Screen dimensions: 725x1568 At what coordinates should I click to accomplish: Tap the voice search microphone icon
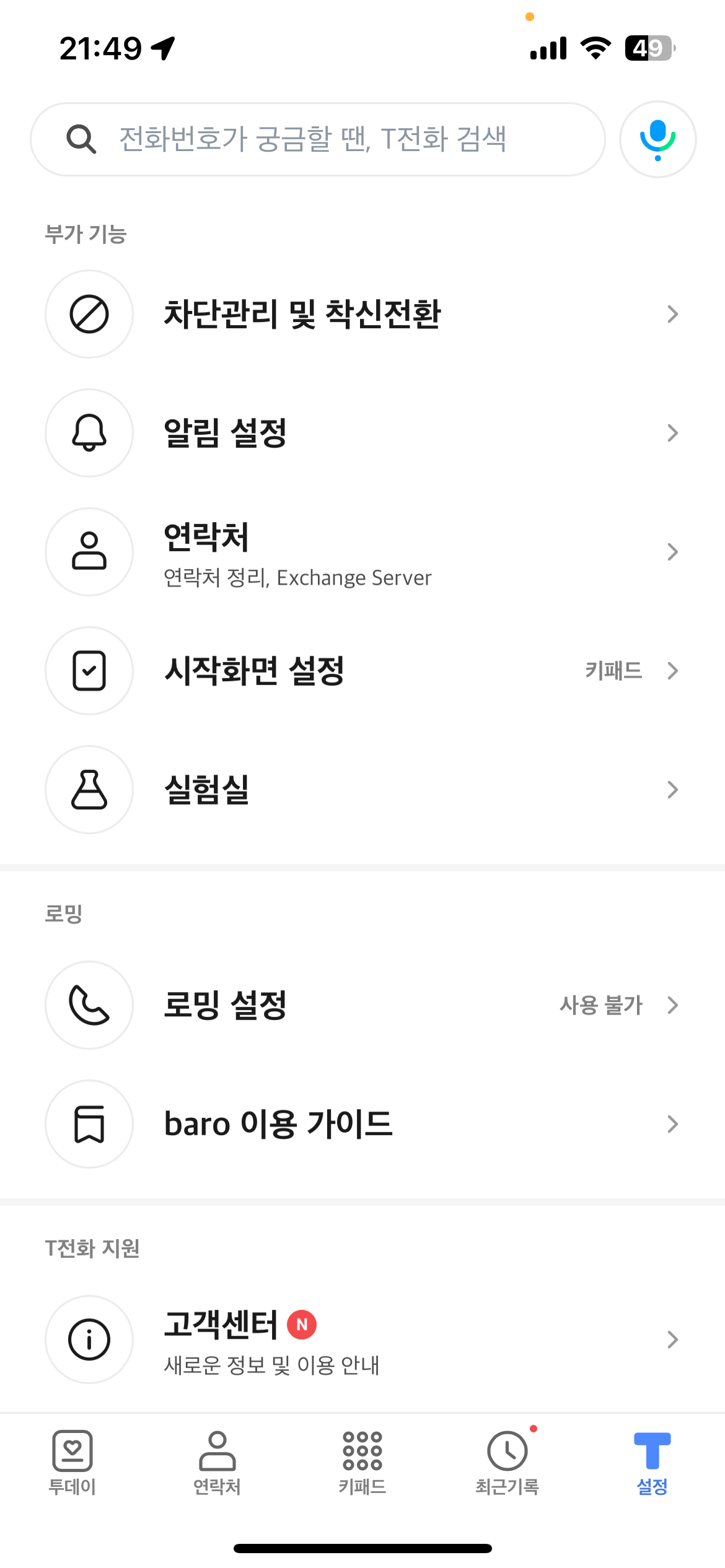click(x=657, y=139)
